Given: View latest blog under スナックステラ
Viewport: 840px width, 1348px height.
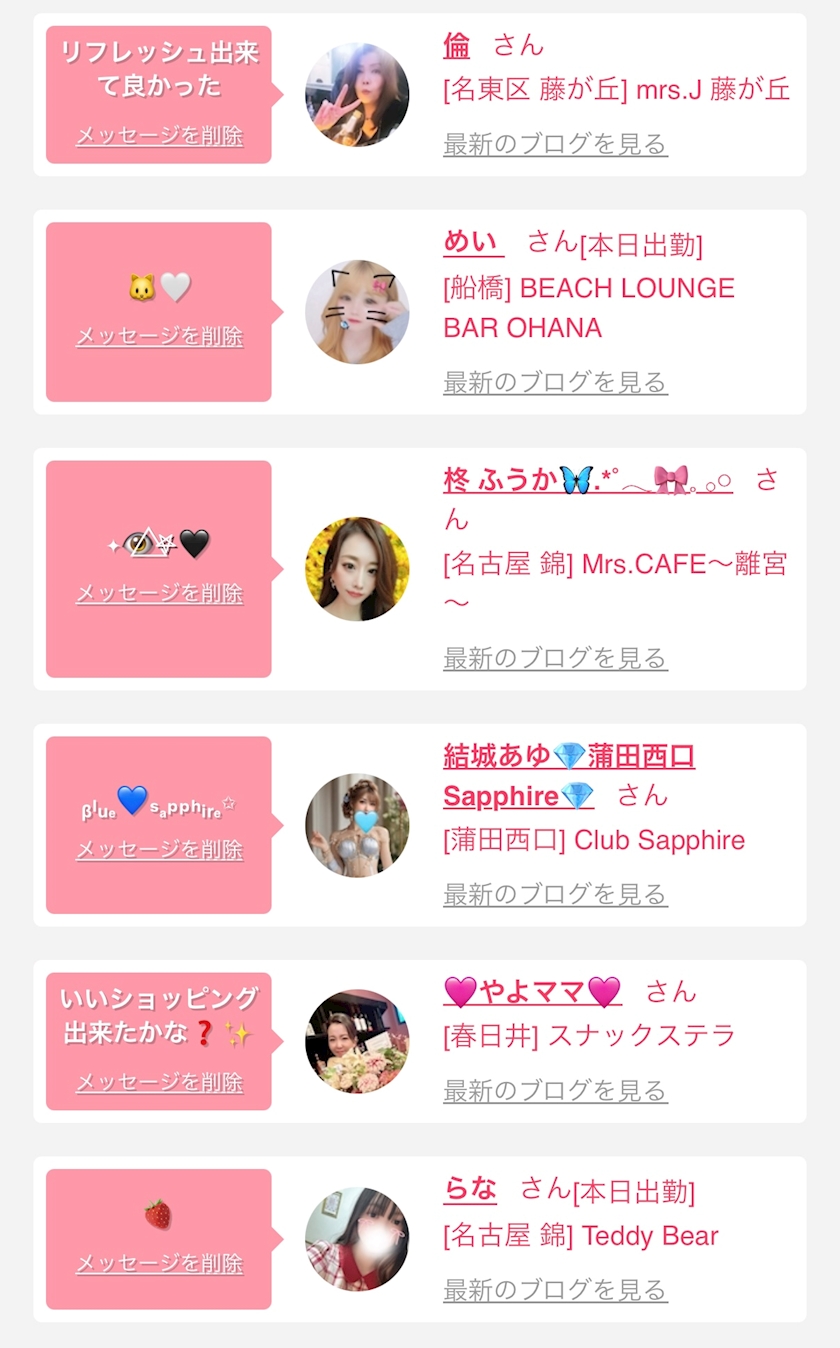Looking at the screenshot, I should pyautogui.click(x=555, y=1090).
